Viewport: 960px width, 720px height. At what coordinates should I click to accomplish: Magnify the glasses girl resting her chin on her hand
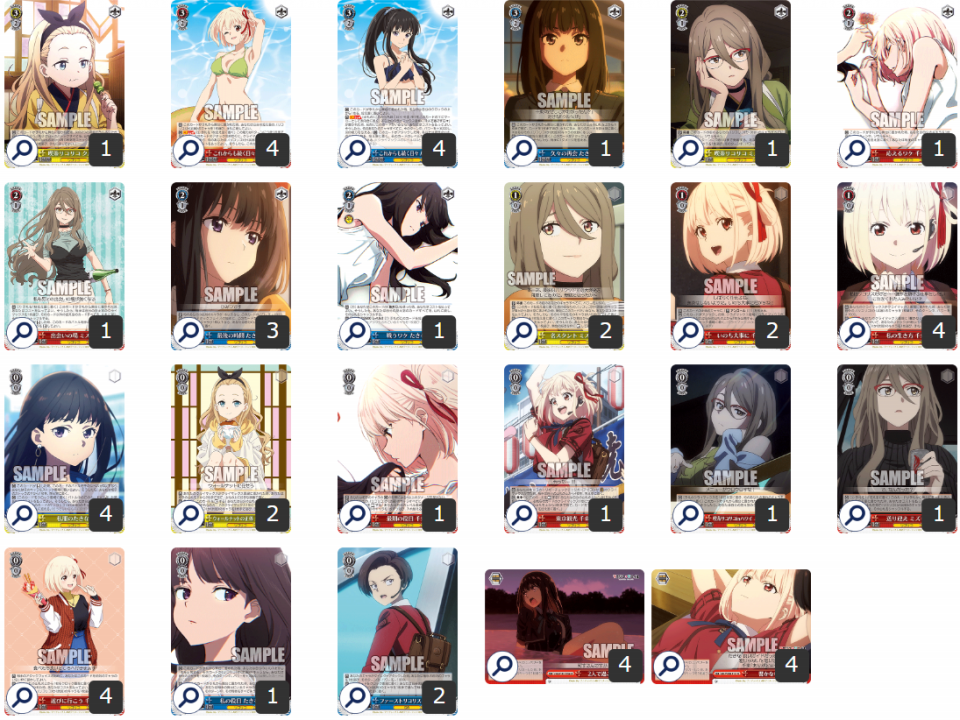click(x=686, y=150)
